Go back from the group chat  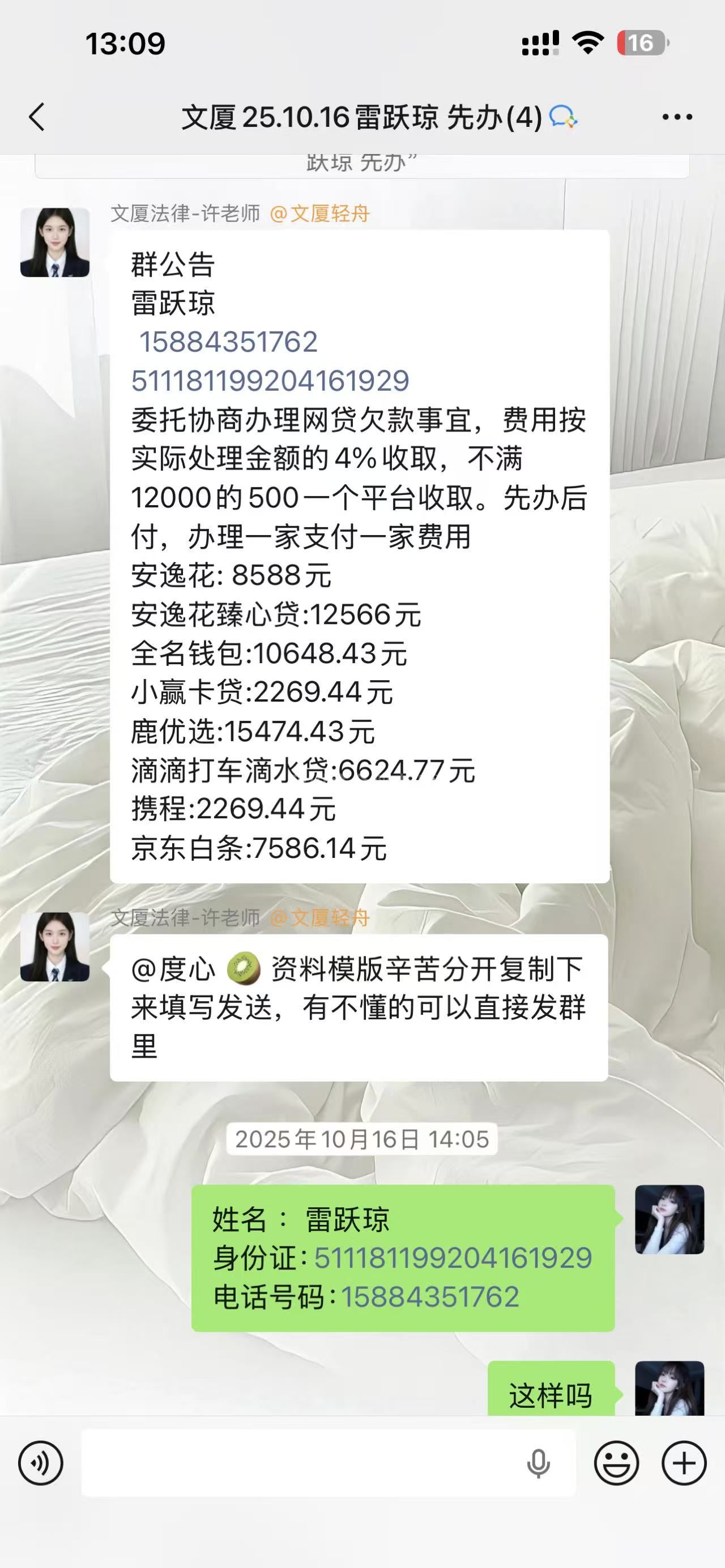(36, 117)
